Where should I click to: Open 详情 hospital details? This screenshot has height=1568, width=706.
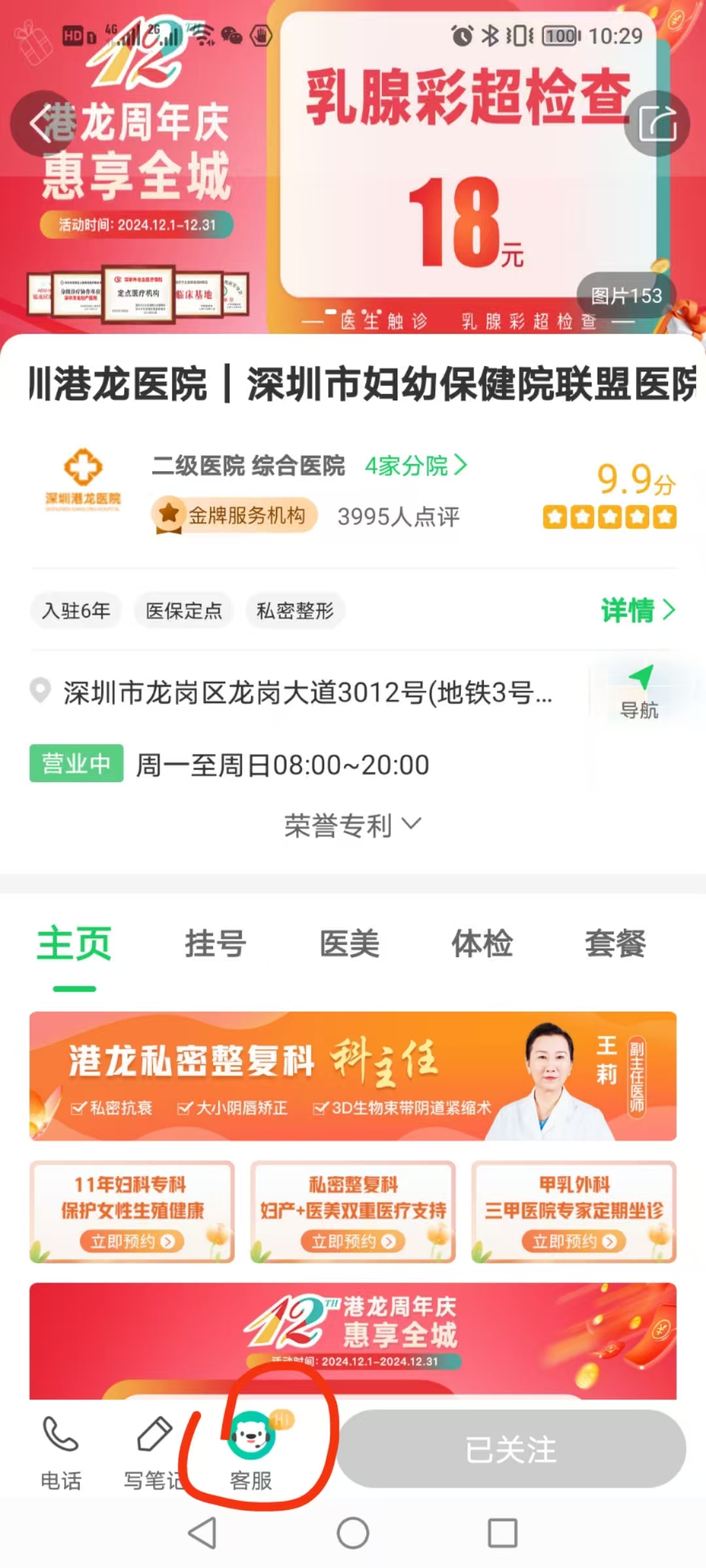pos(637,610)
